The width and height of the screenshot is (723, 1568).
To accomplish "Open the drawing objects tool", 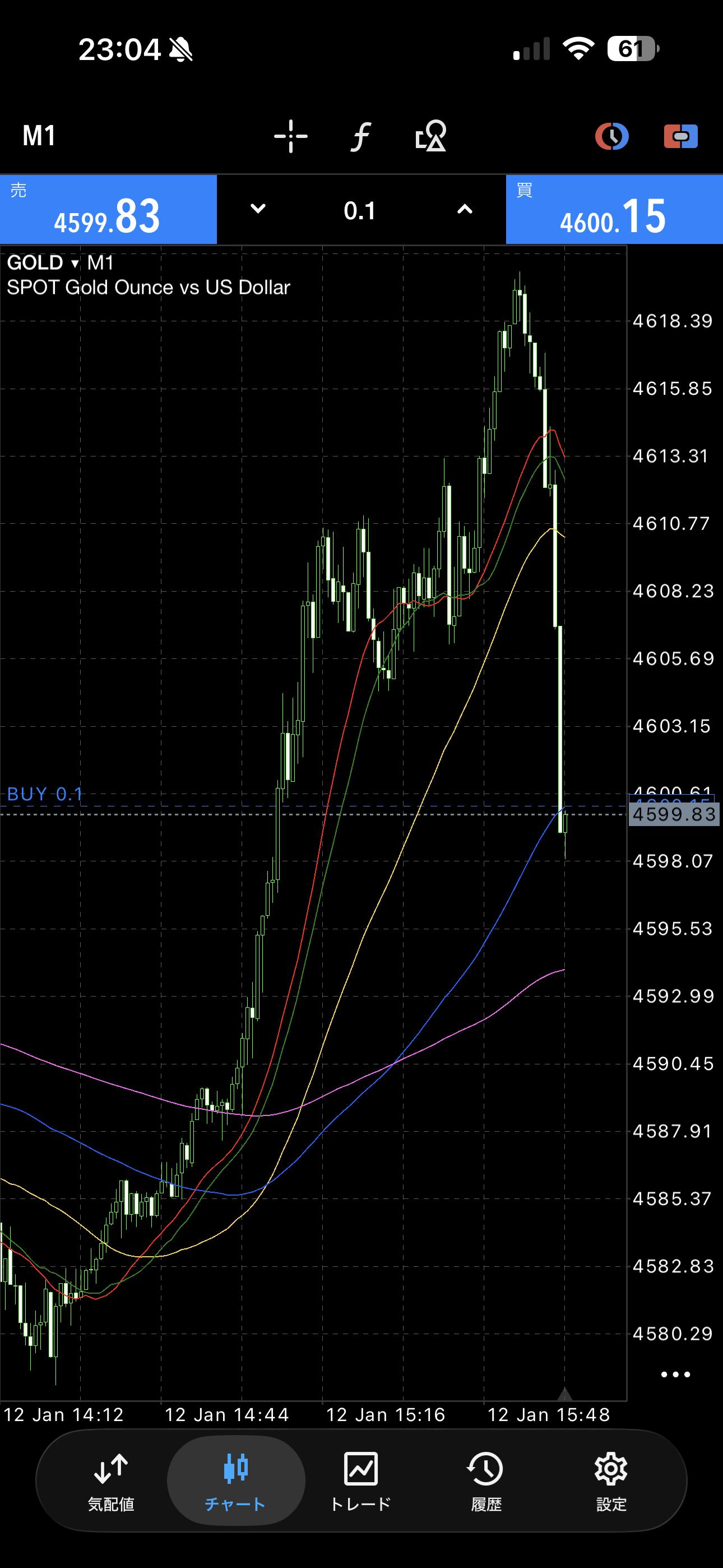I will coord(430,136).
